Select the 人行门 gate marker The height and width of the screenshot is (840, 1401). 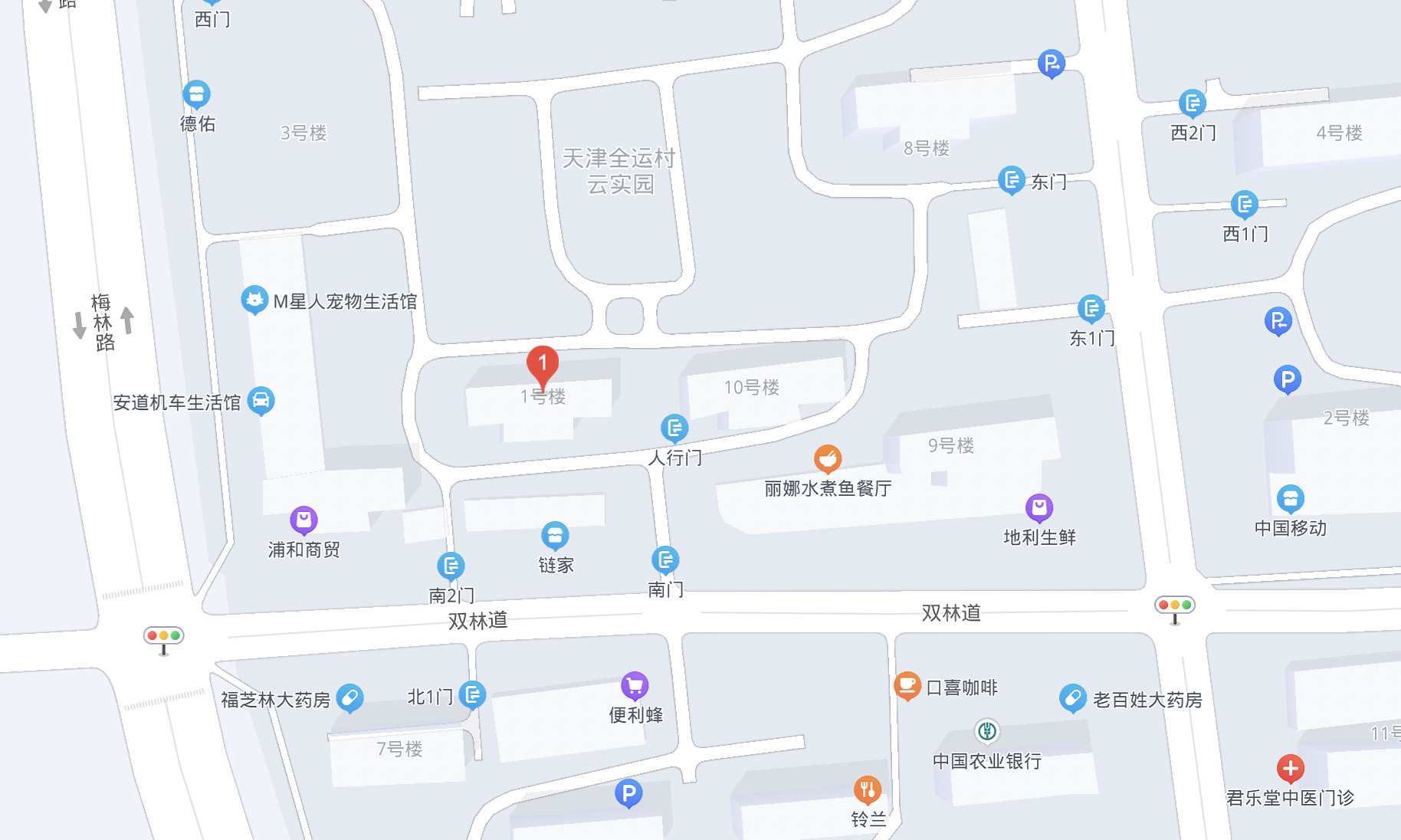coord(674,428)
